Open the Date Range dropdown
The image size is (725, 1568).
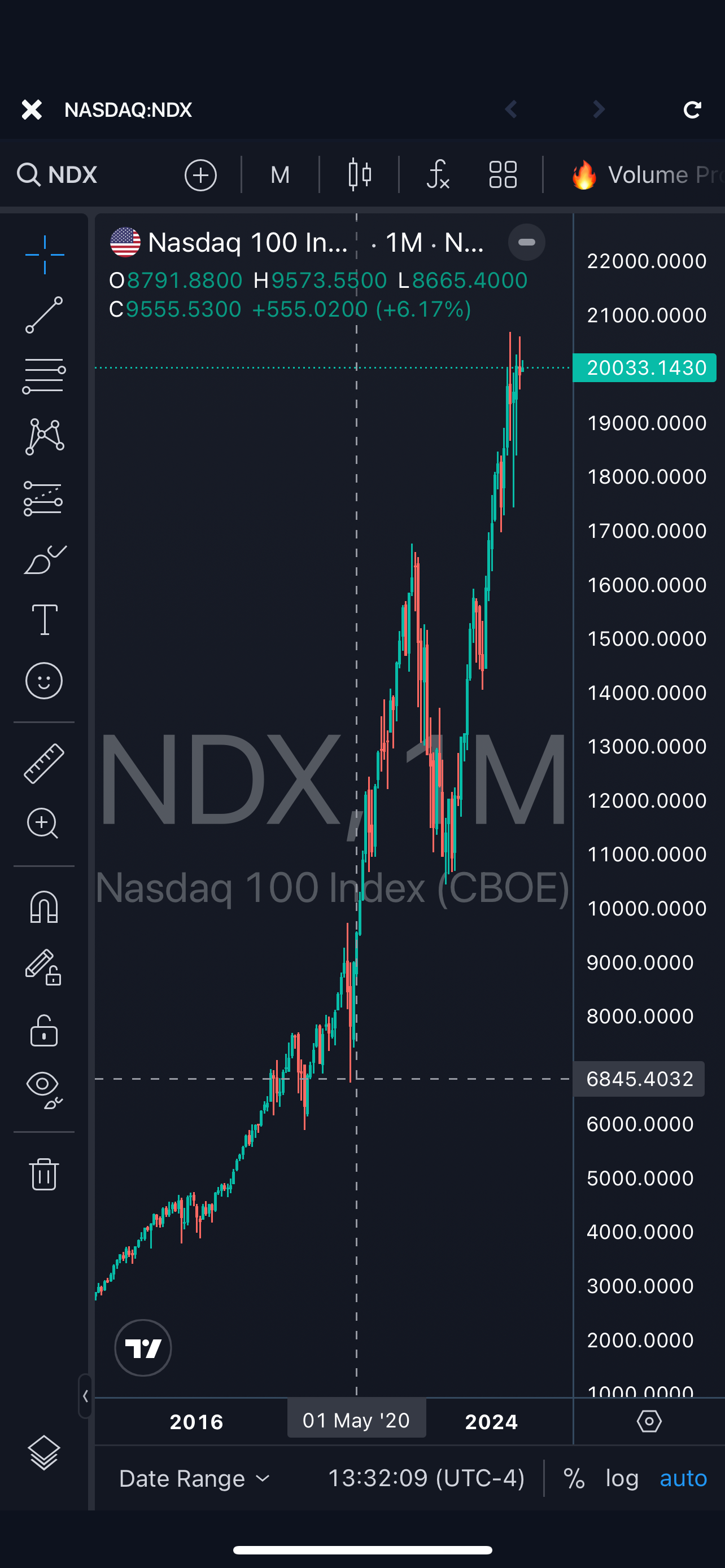coord(194,1478)
